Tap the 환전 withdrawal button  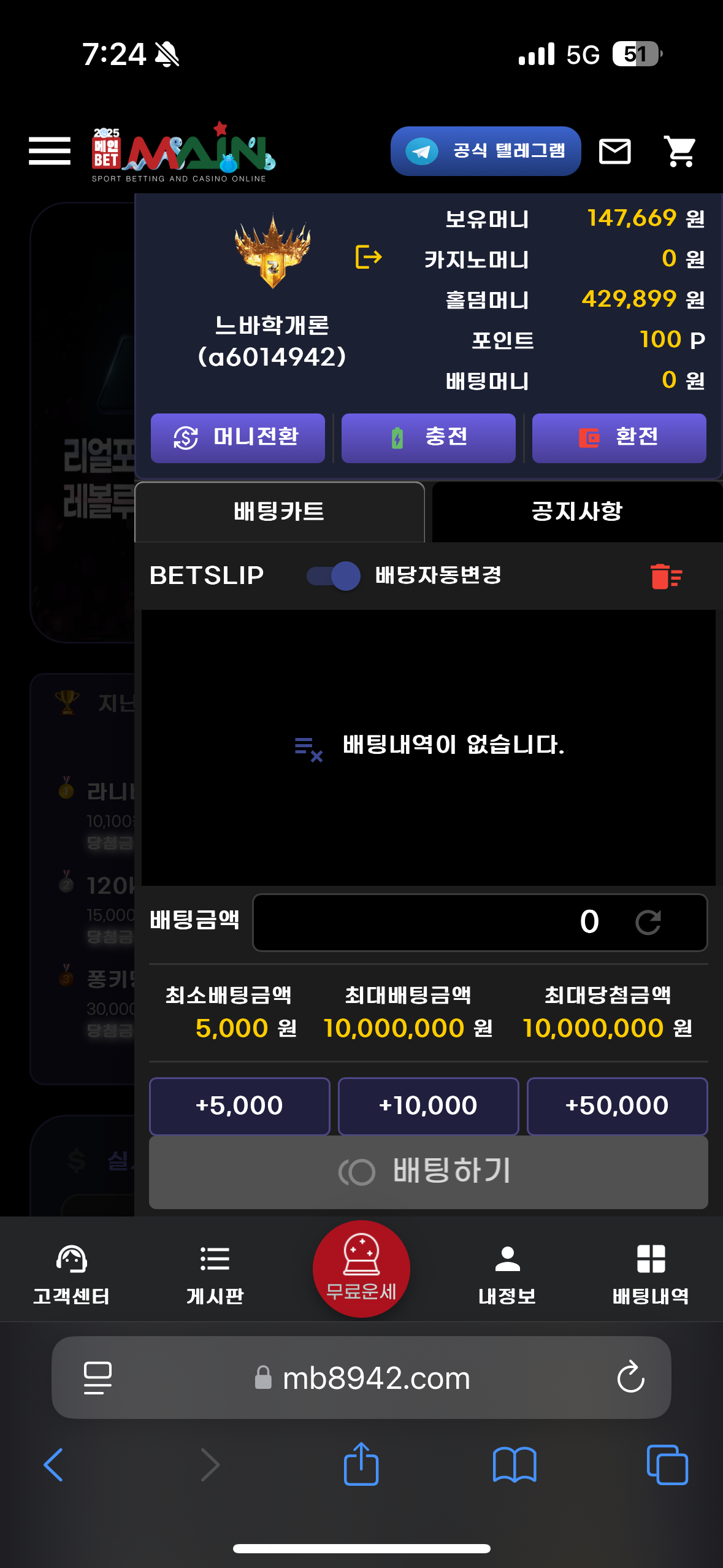point(619,438)
